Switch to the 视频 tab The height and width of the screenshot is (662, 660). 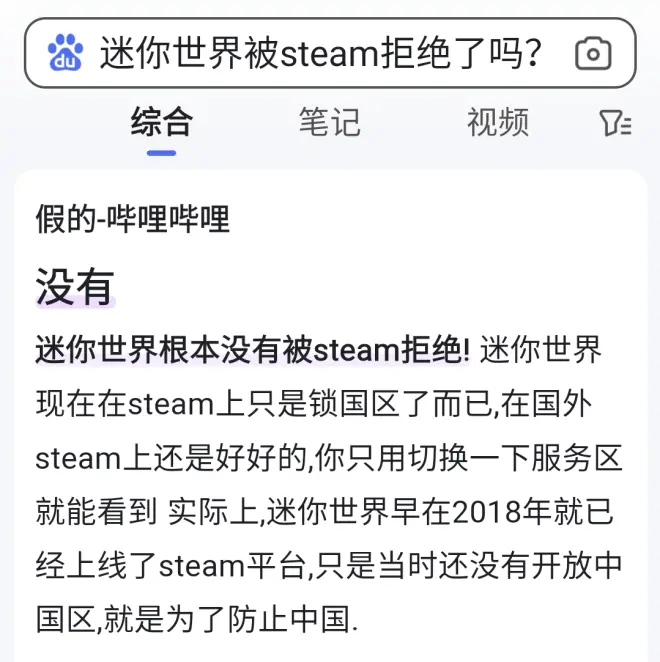pos(497,123)
